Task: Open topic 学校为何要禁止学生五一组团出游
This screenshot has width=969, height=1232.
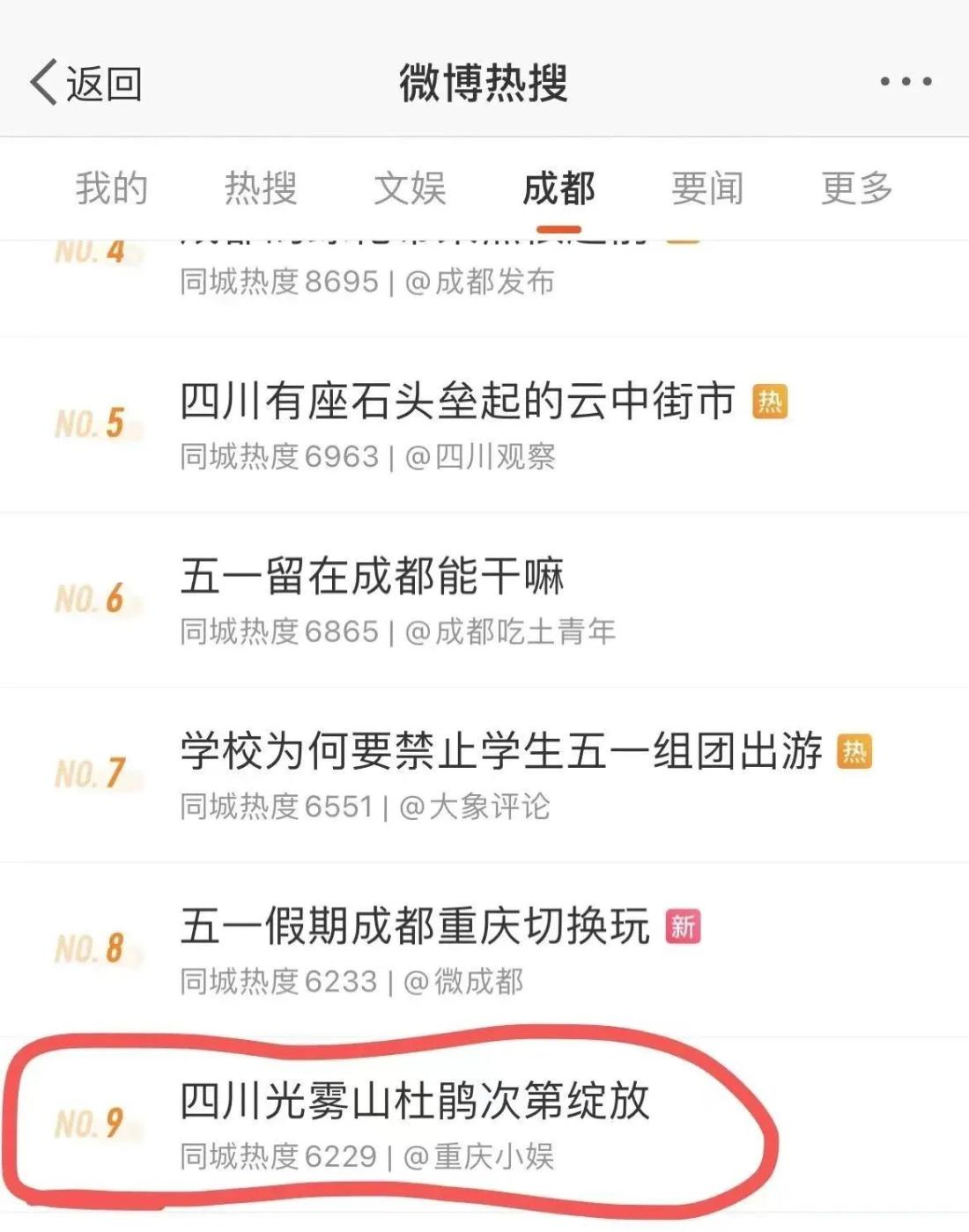Action: (x=500, y=752)
